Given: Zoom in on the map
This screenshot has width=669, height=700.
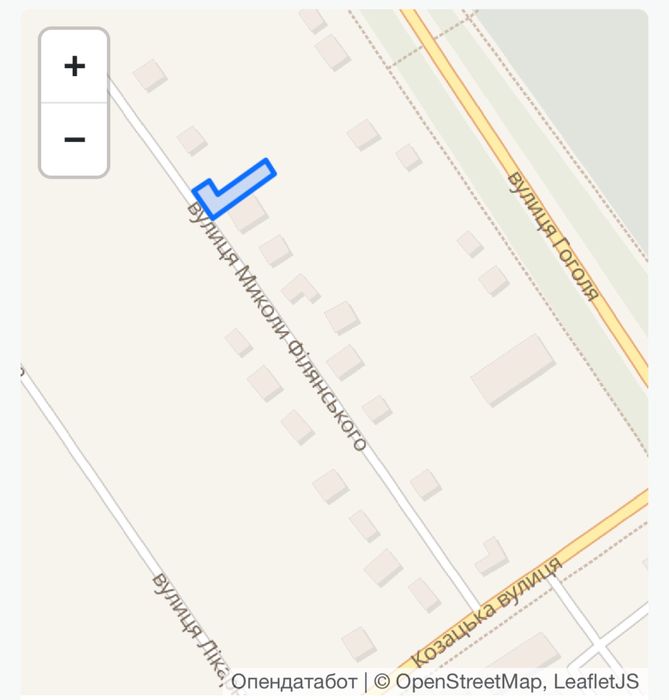Looking at the screenshot, I should pyautogui.click(x=74, y=66).
